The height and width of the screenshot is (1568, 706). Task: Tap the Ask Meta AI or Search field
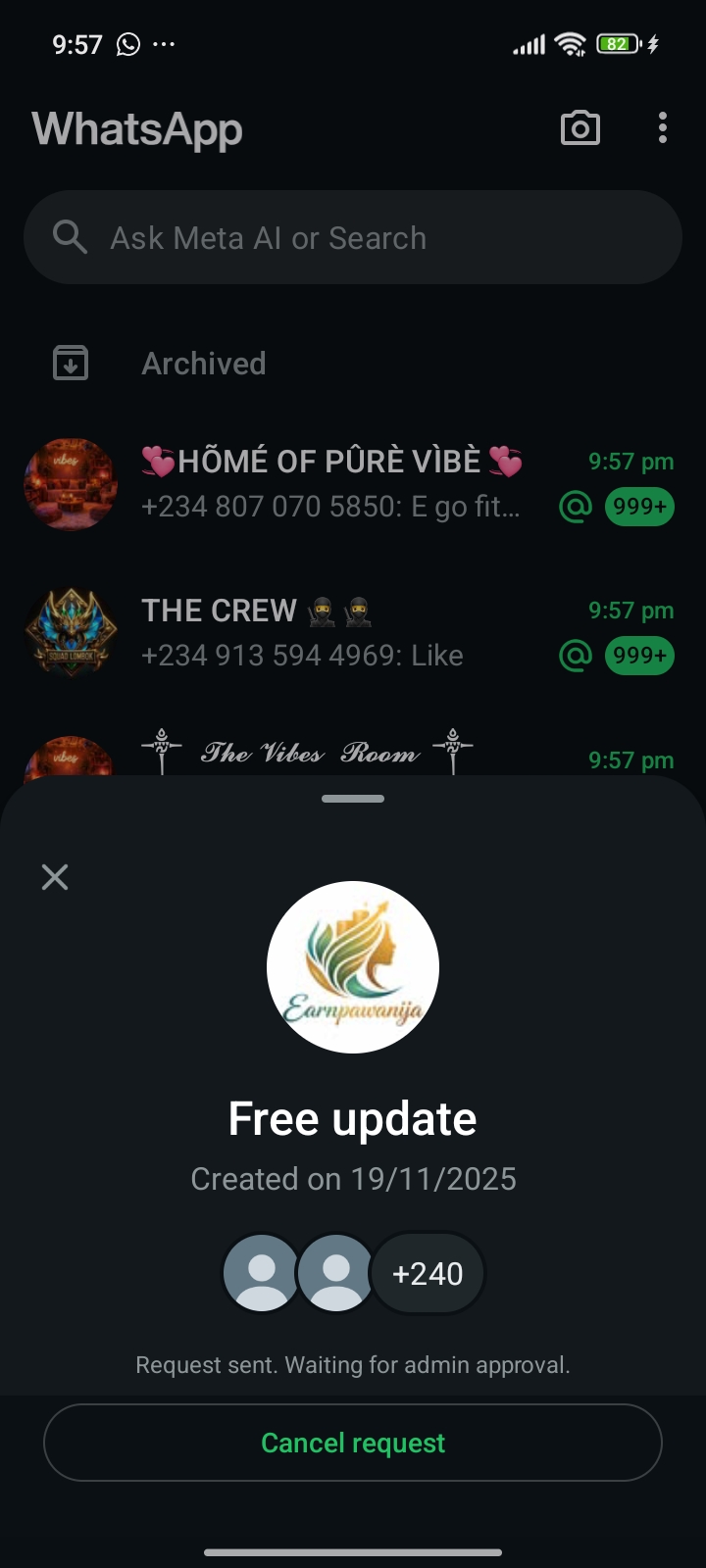[x=353, y=238]
